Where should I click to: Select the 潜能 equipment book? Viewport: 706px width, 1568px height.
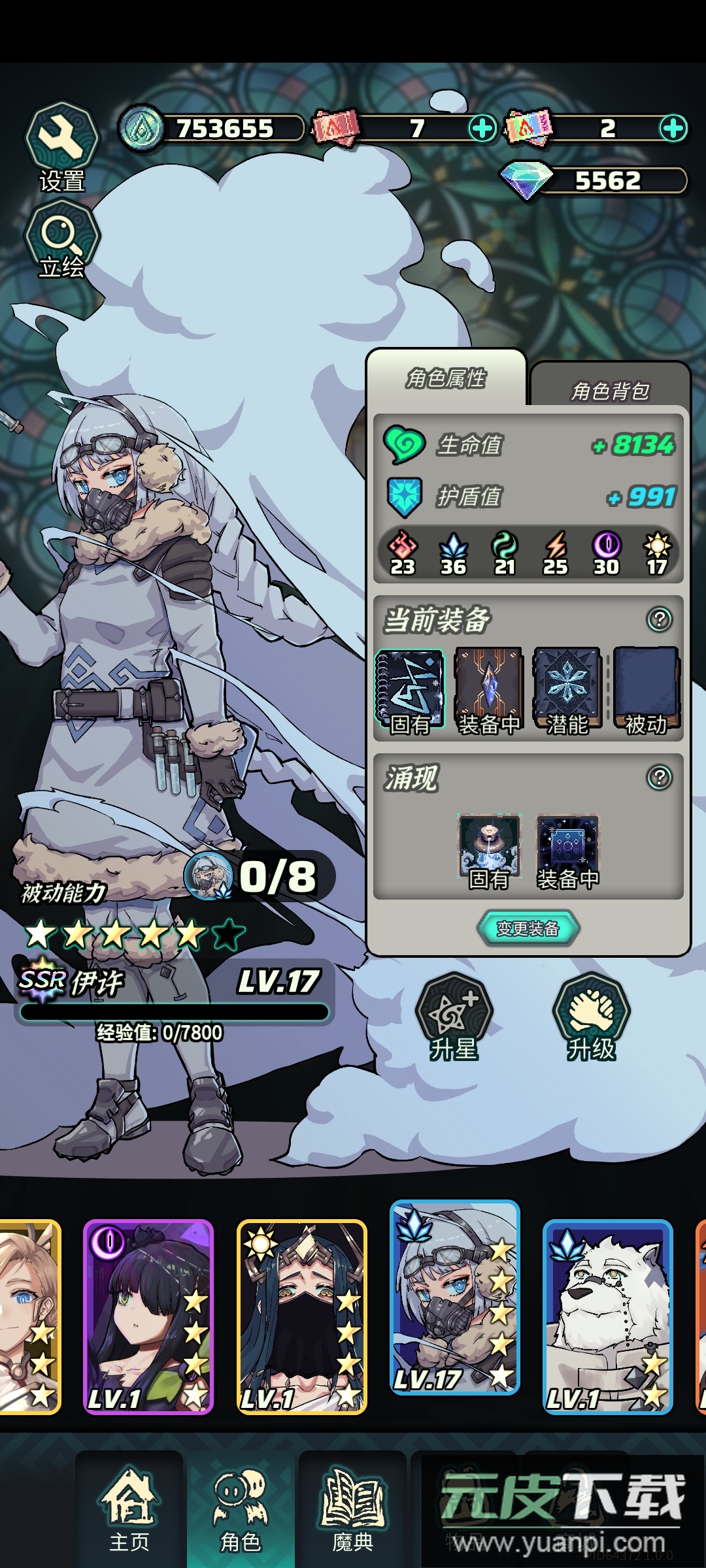(567, 691)
